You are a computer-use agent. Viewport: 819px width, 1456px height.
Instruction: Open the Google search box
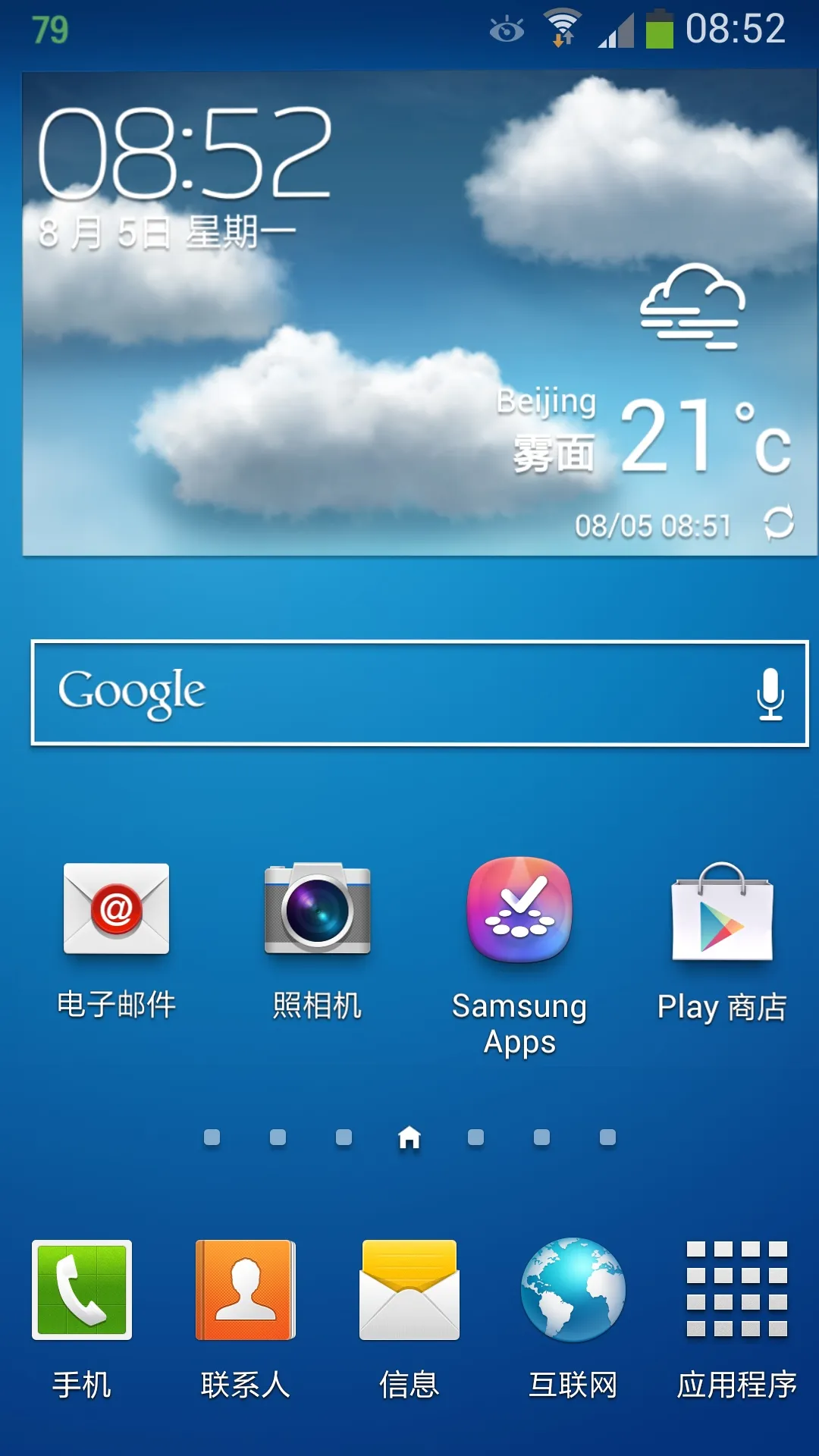pos(379,692)
